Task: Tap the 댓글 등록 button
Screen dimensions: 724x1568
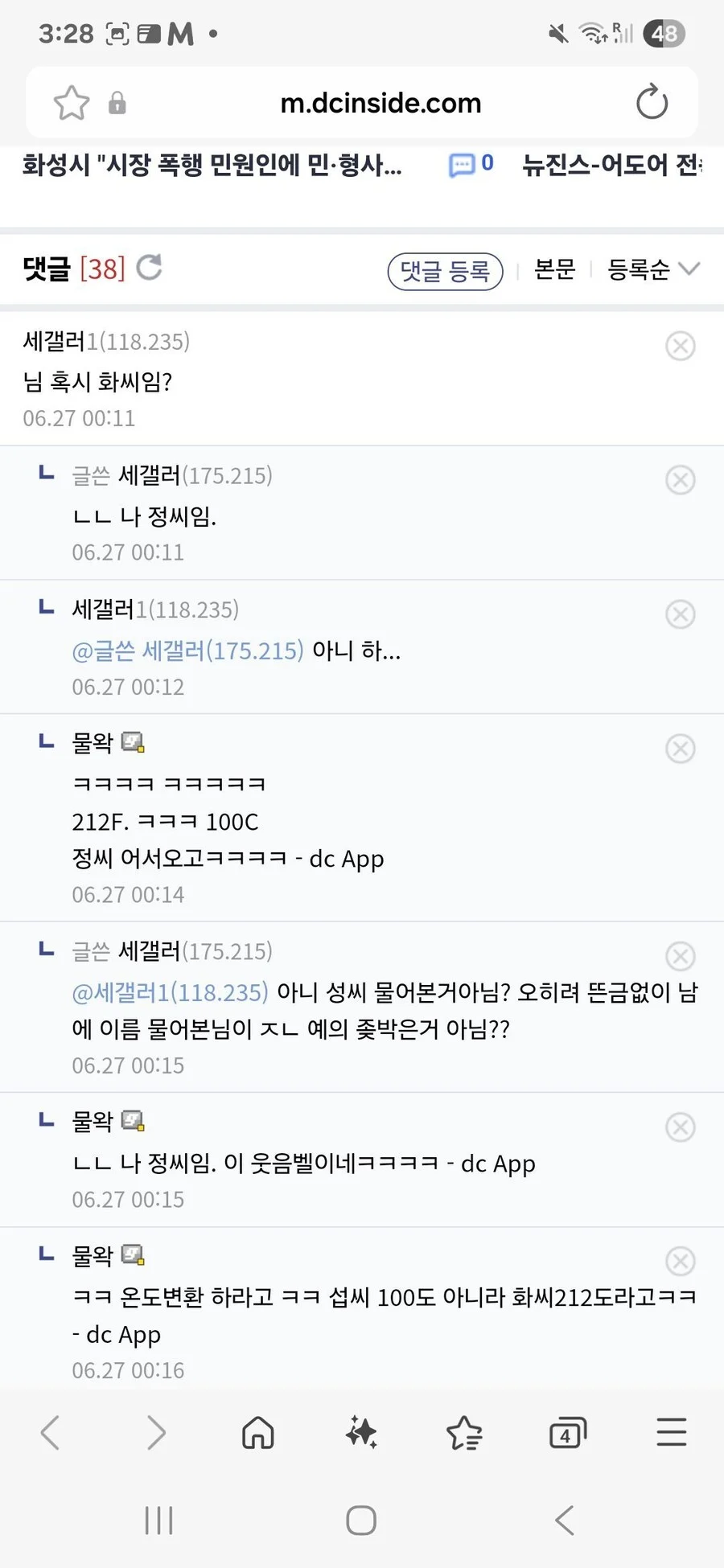Action: point(445,271)
